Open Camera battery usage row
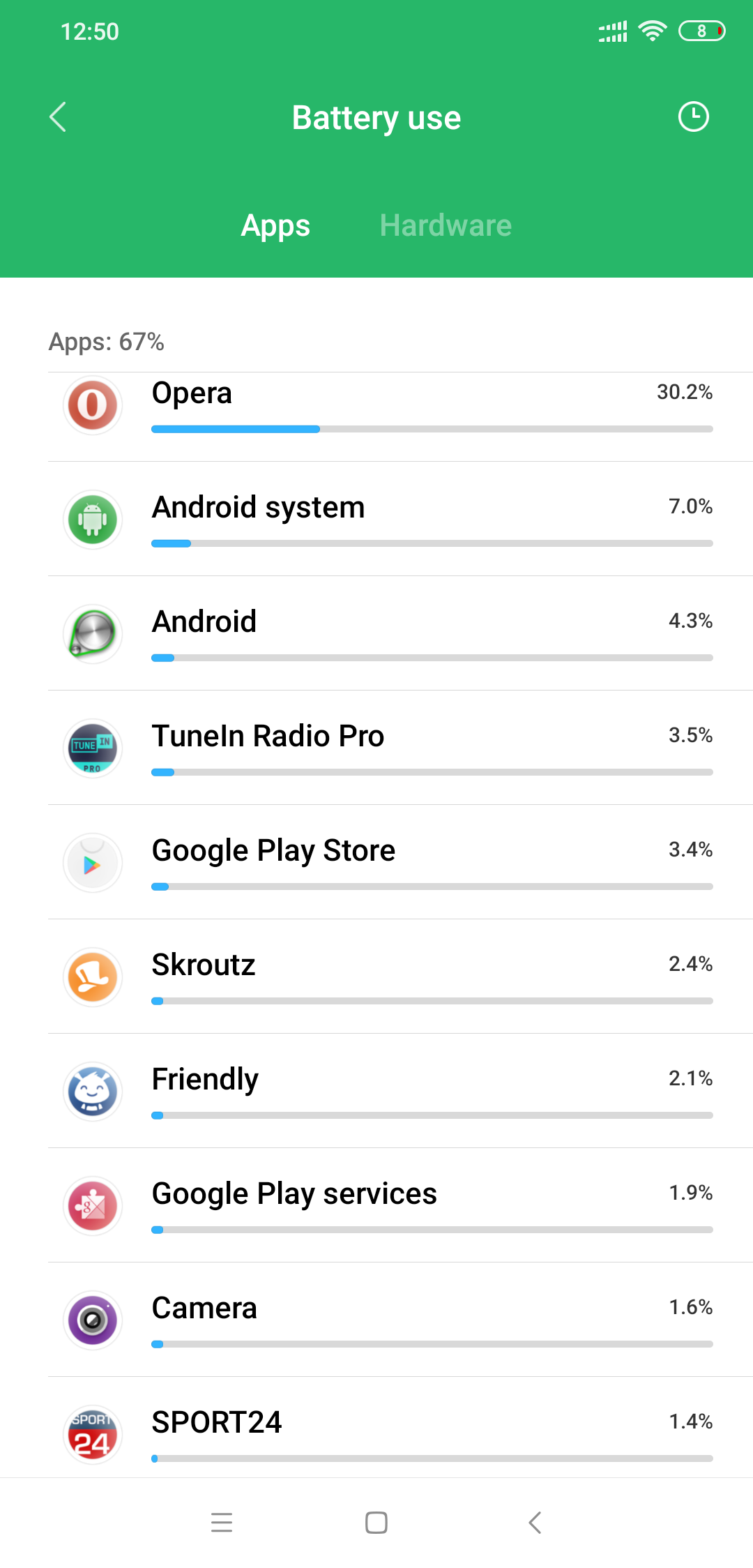 (x=400, y=1320)
